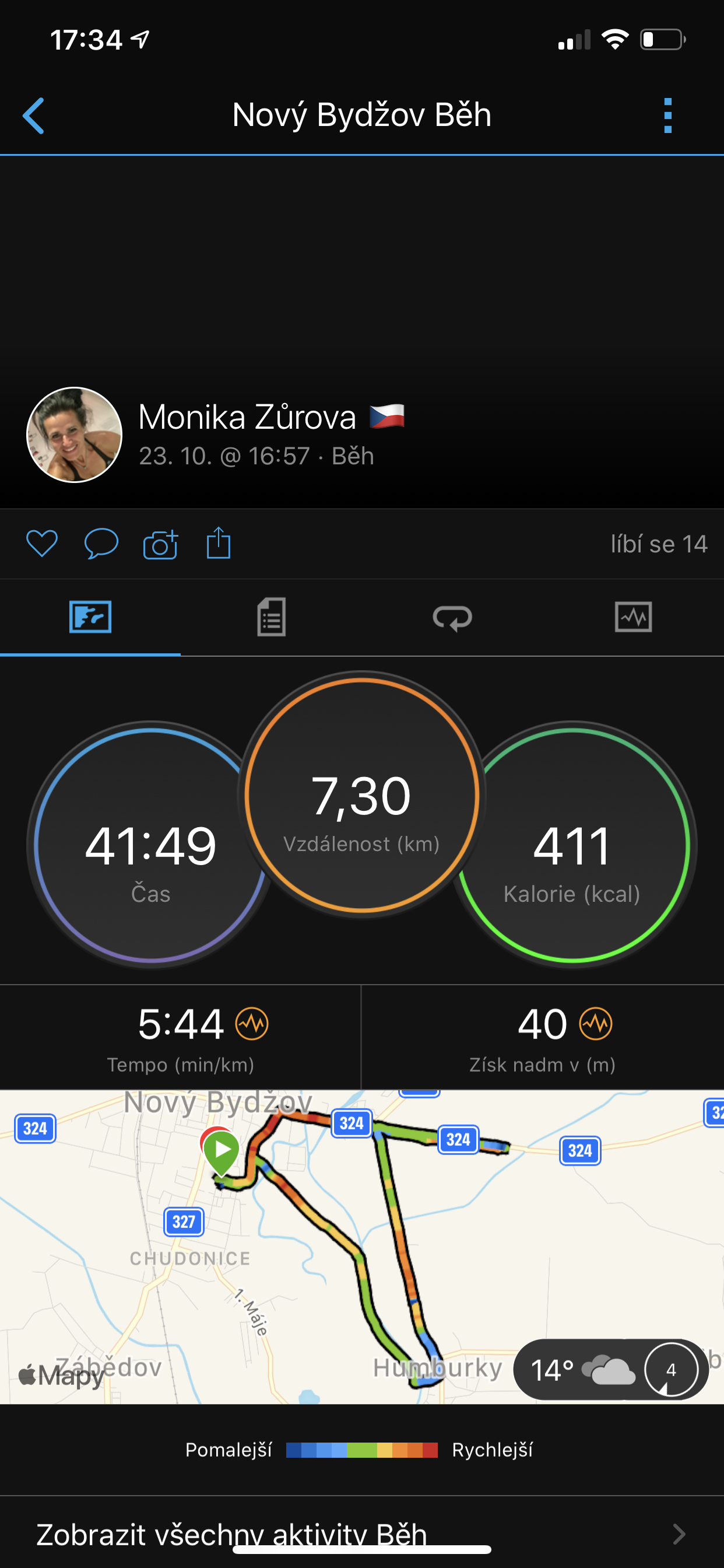The width and height of the screenshot is (724, 1568).
Task: Open comments with the speech bubble icon
Action: [x=101, y=543]
